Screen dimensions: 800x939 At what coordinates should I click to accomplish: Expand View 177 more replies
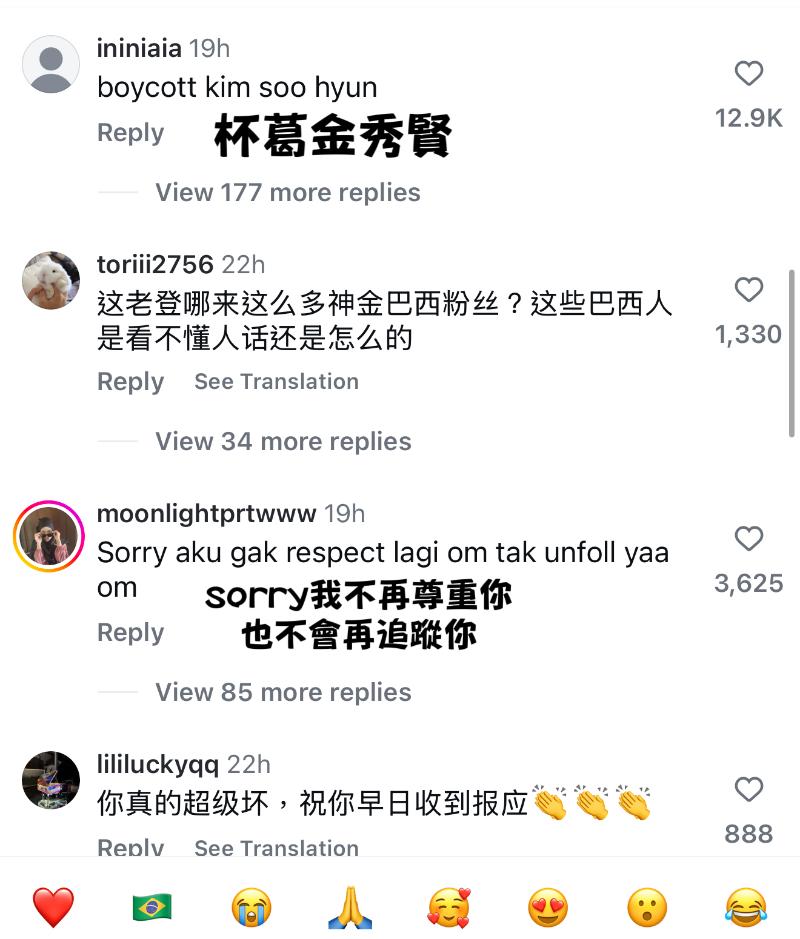[x=287, y=192]
